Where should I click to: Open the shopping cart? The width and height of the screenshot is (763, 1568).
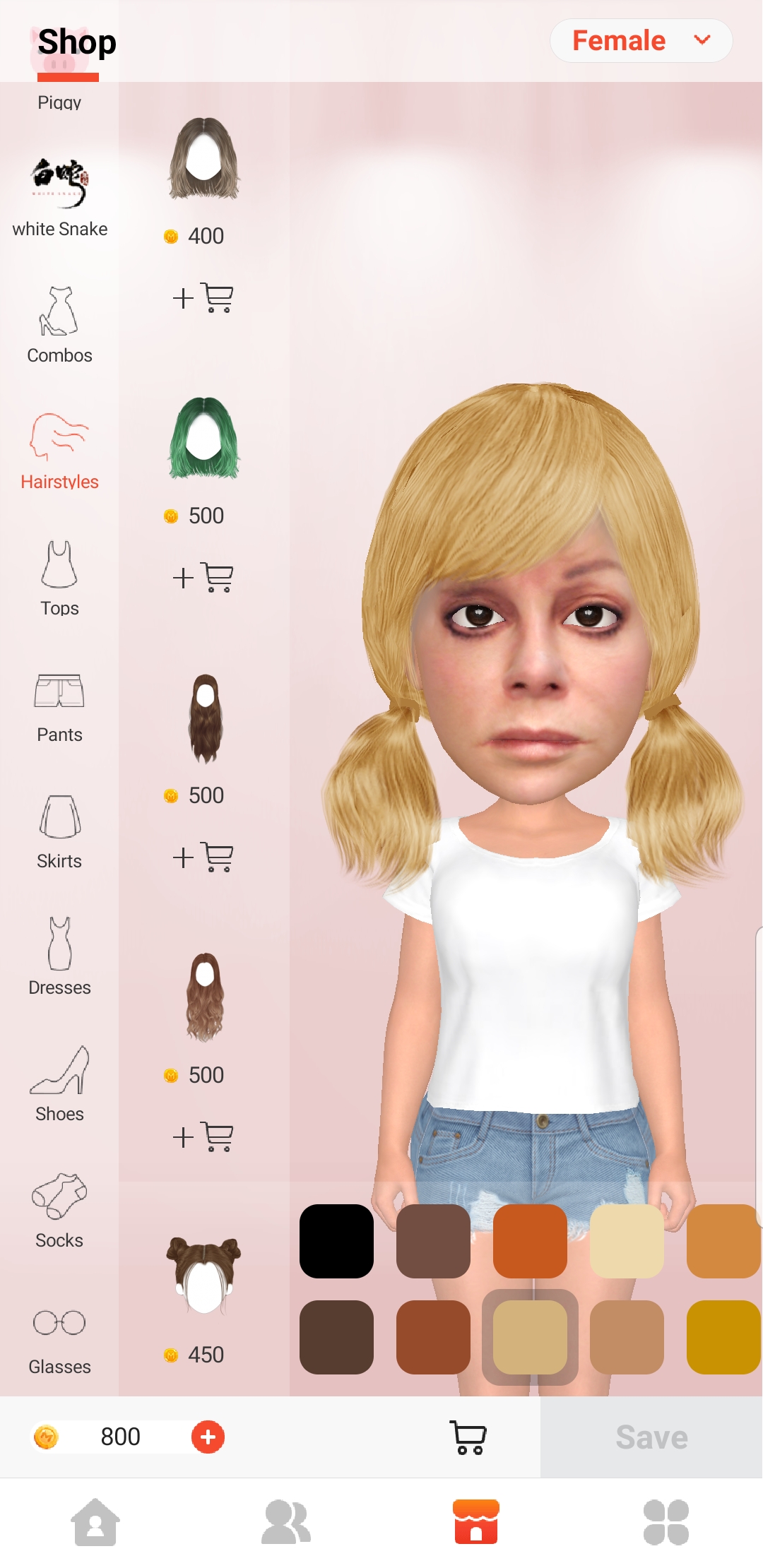(468, 1437)
